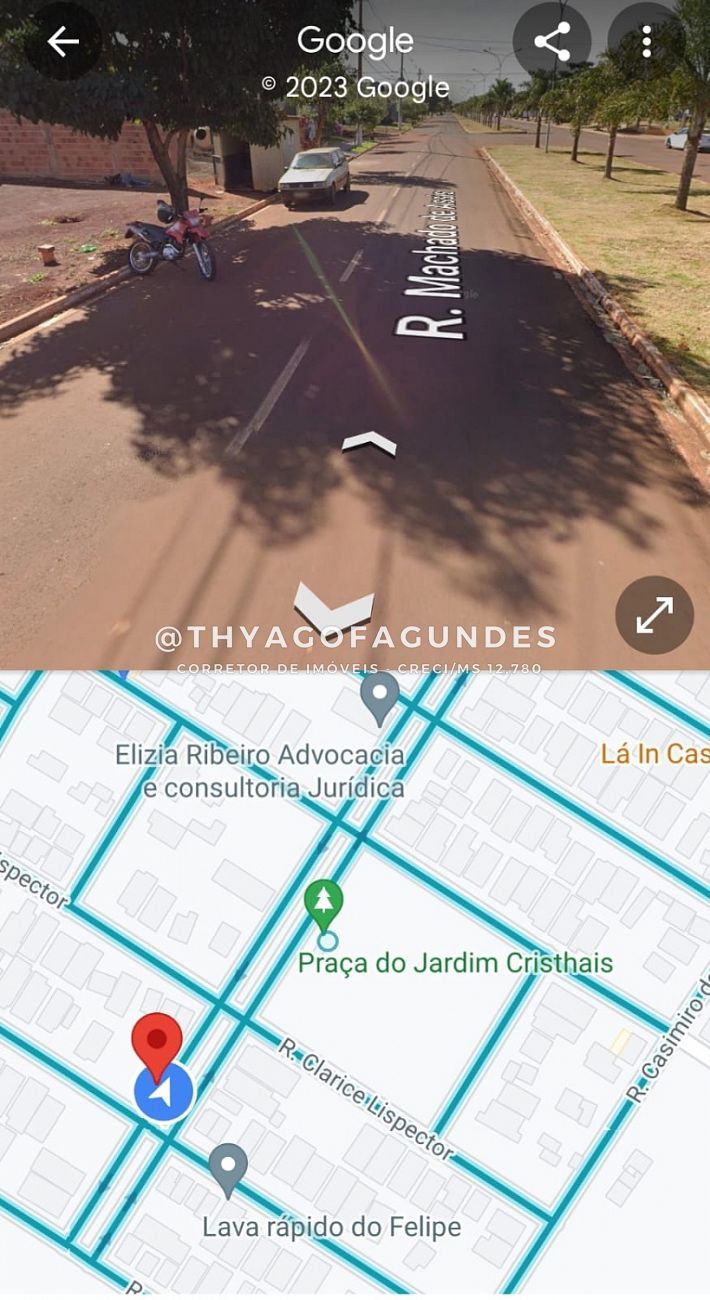Image resolution: width=710 pixels, height=1300 pixels.
Task: Move forward along R. Machado de Assis
Action: 368,443
